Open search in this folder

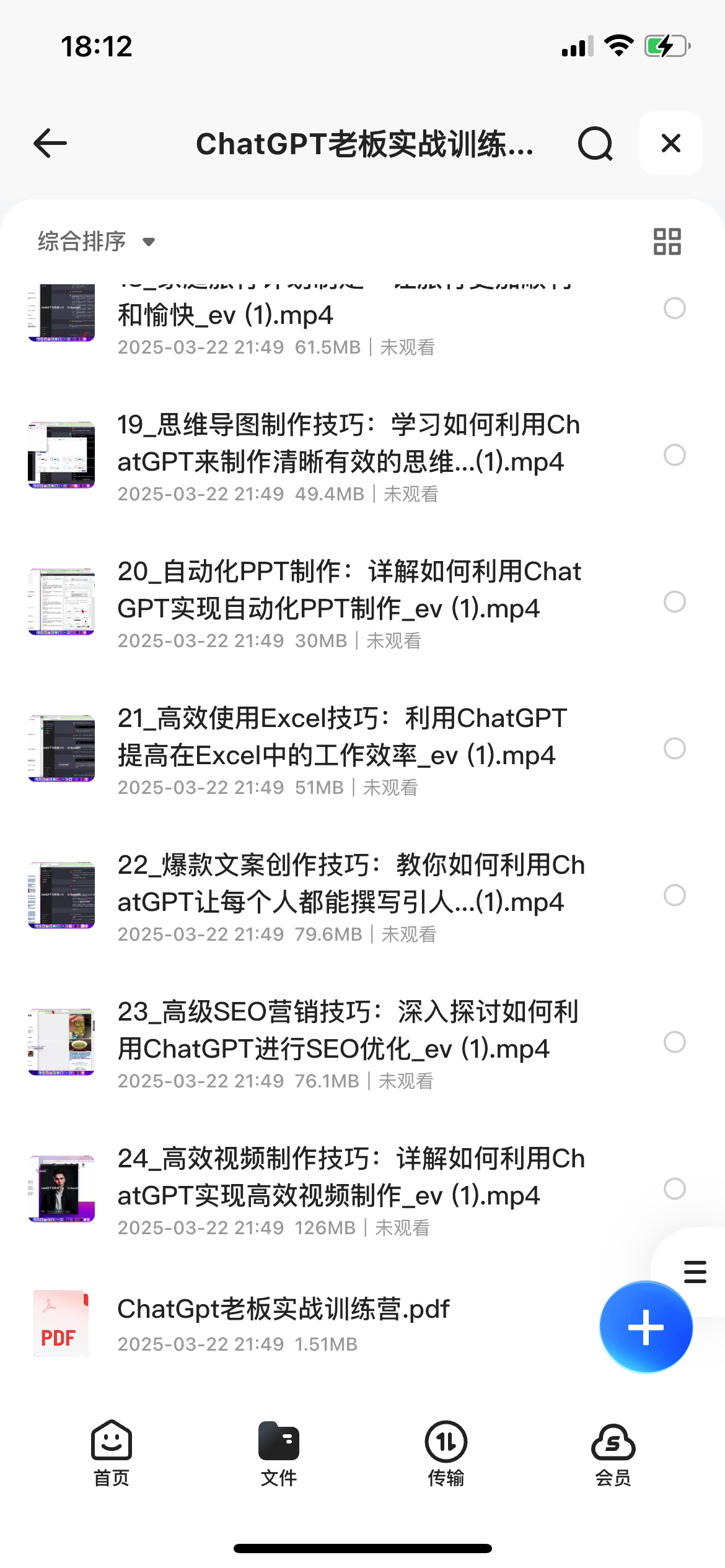tap(595, 144)
